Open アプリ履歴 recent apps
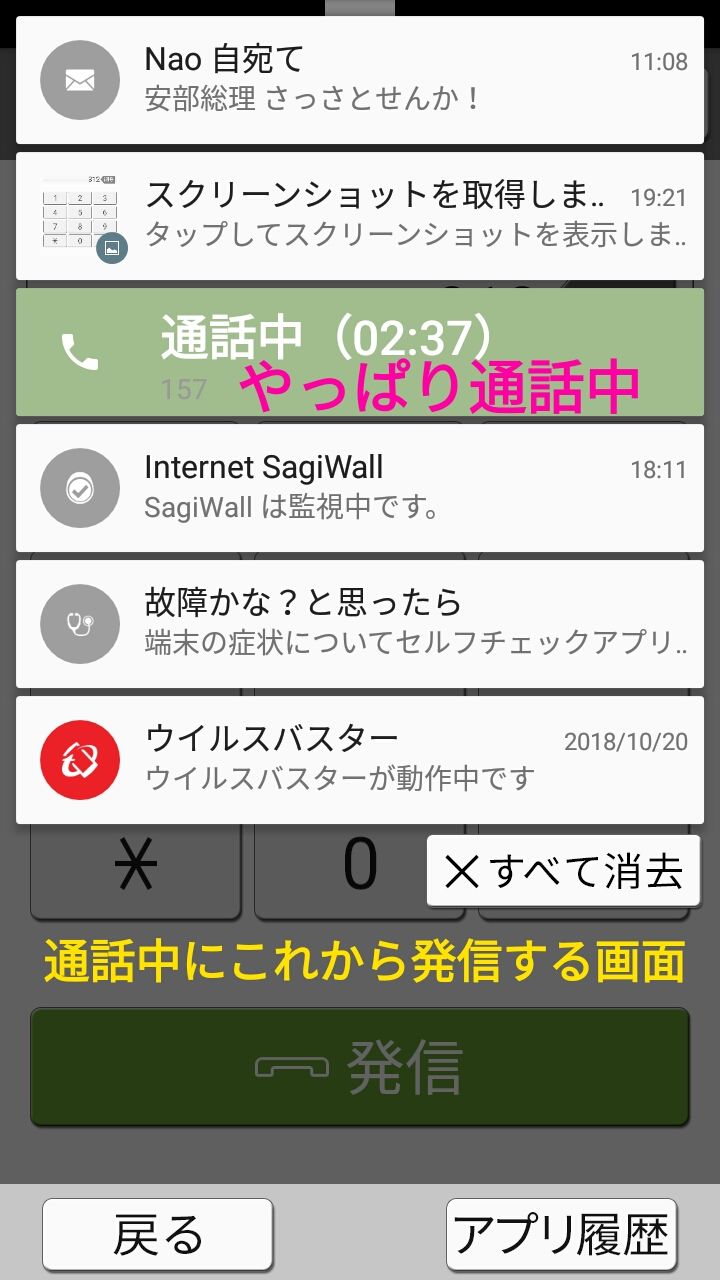Image resolution: width=720 pixels, height=1280 pixels. pyautogui.click(x=561, y=1235)
